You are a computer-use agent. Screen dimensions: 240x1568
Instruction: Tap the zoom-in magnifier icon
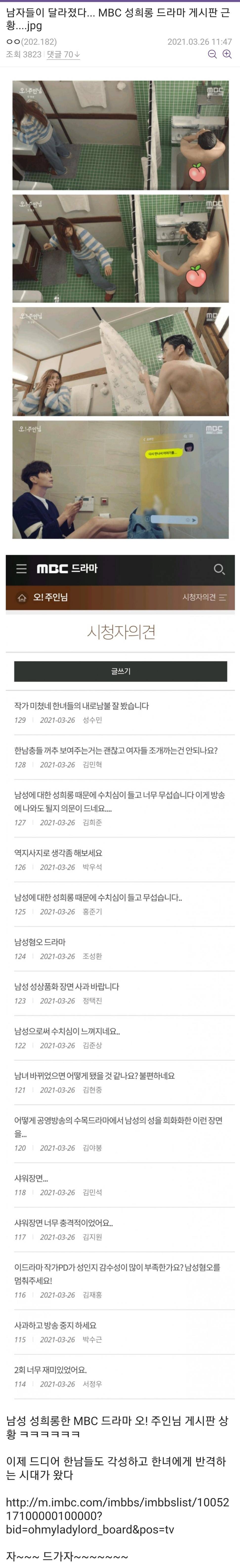[x=227, y=54]
